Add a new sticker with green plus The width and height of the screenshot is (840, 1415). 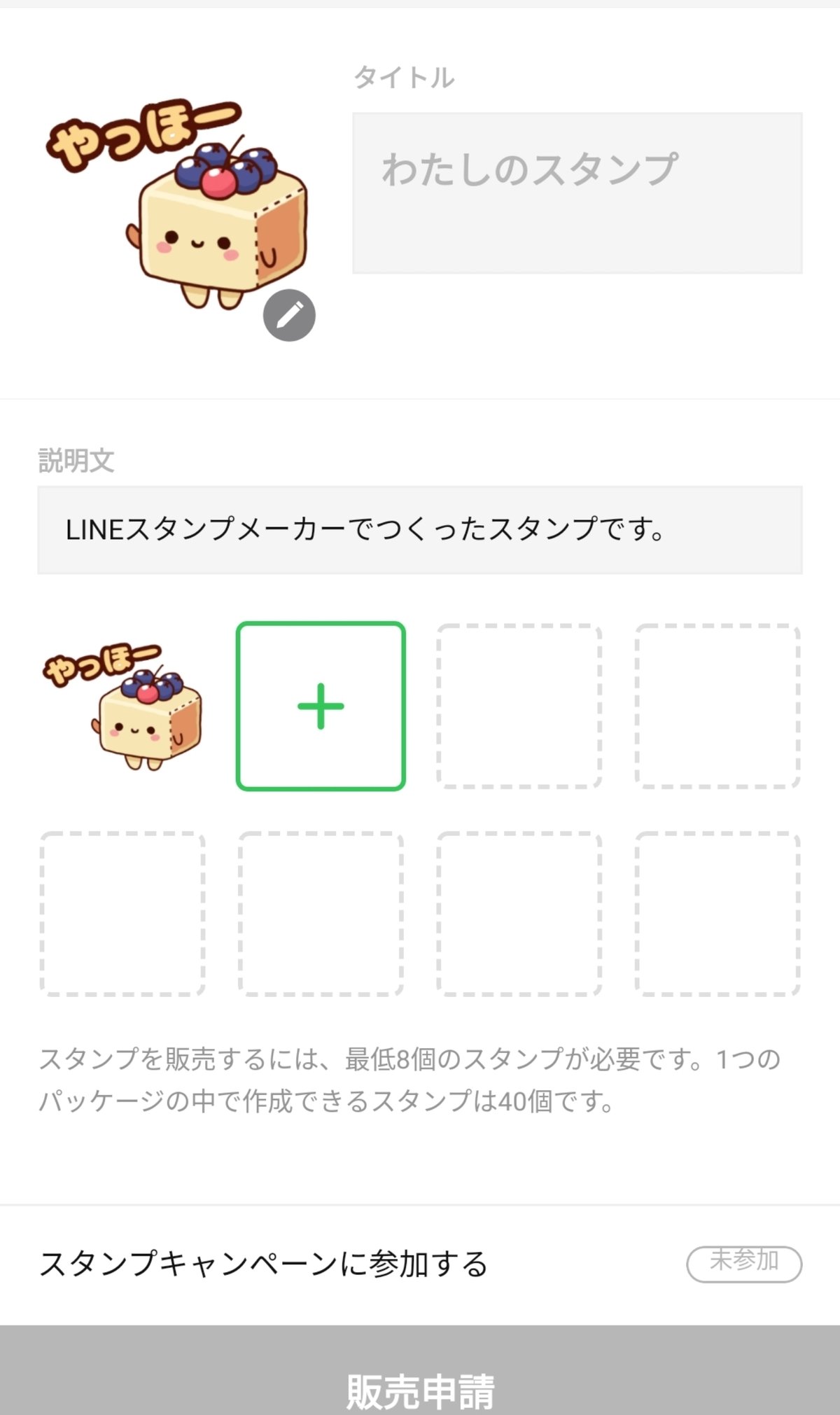[321, 706]
